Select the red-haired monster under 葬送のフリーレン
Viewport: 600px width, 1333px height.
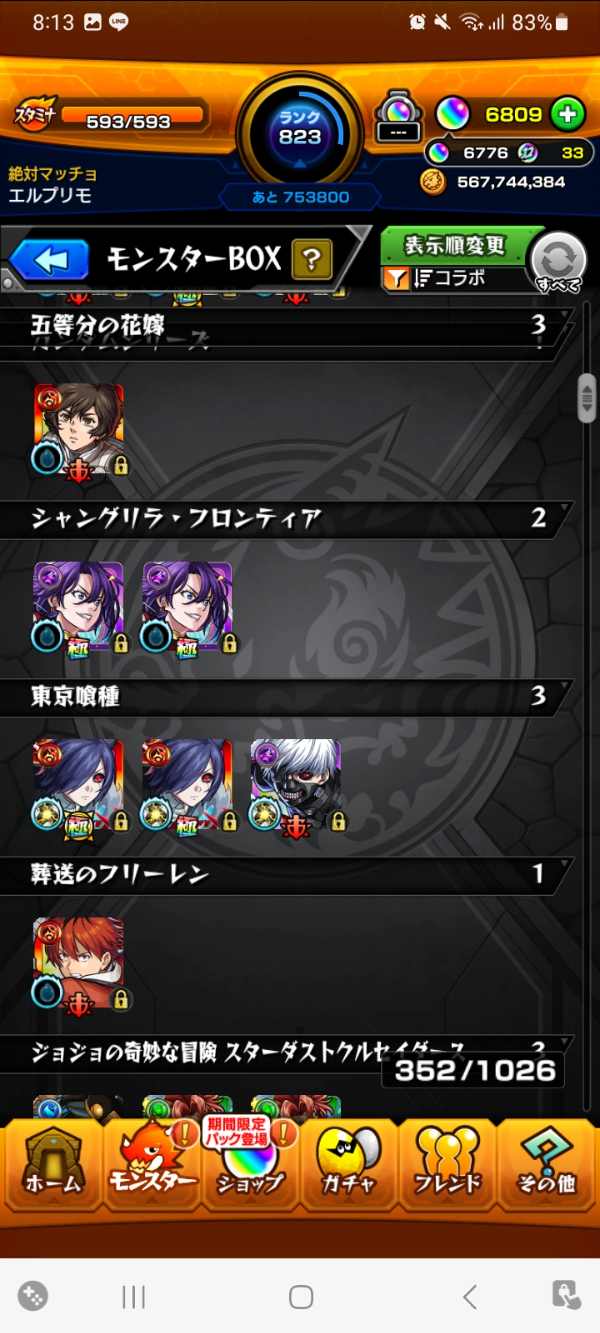[x=79, y=965]
